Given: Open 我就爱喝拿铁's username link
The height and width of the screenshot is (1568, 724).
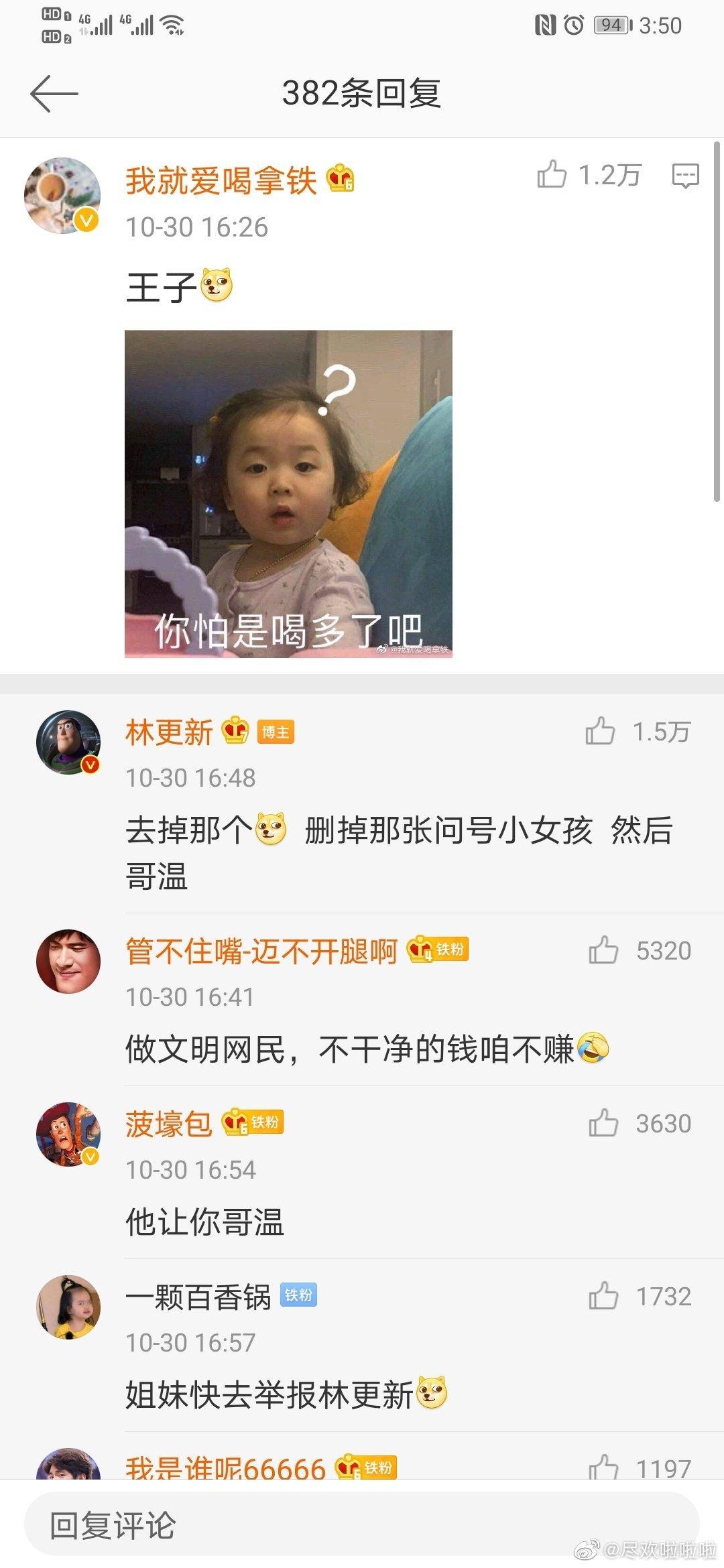Looking at the screenshot, I should (221, 181).
